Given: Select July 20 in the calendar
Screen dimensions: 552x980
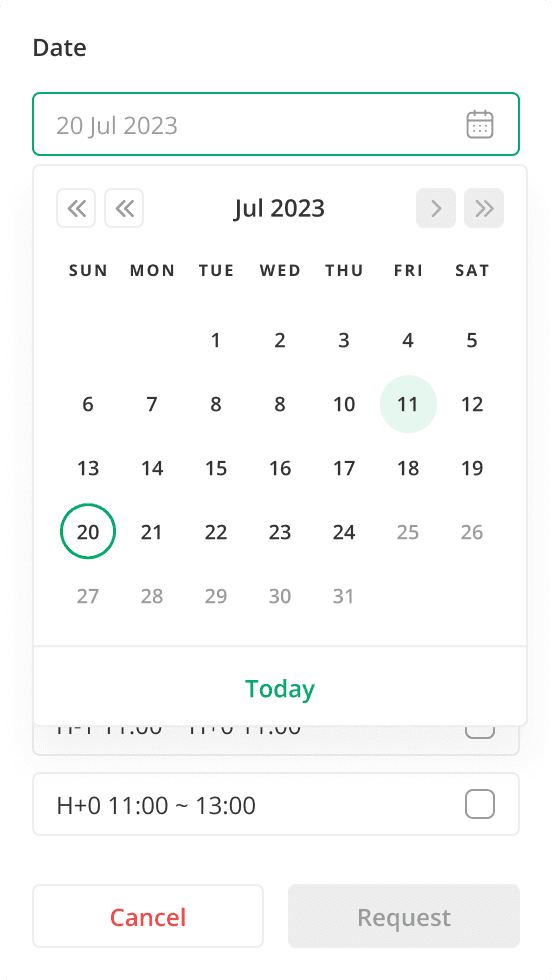Looking at the screenshot, I should [88, 532].
